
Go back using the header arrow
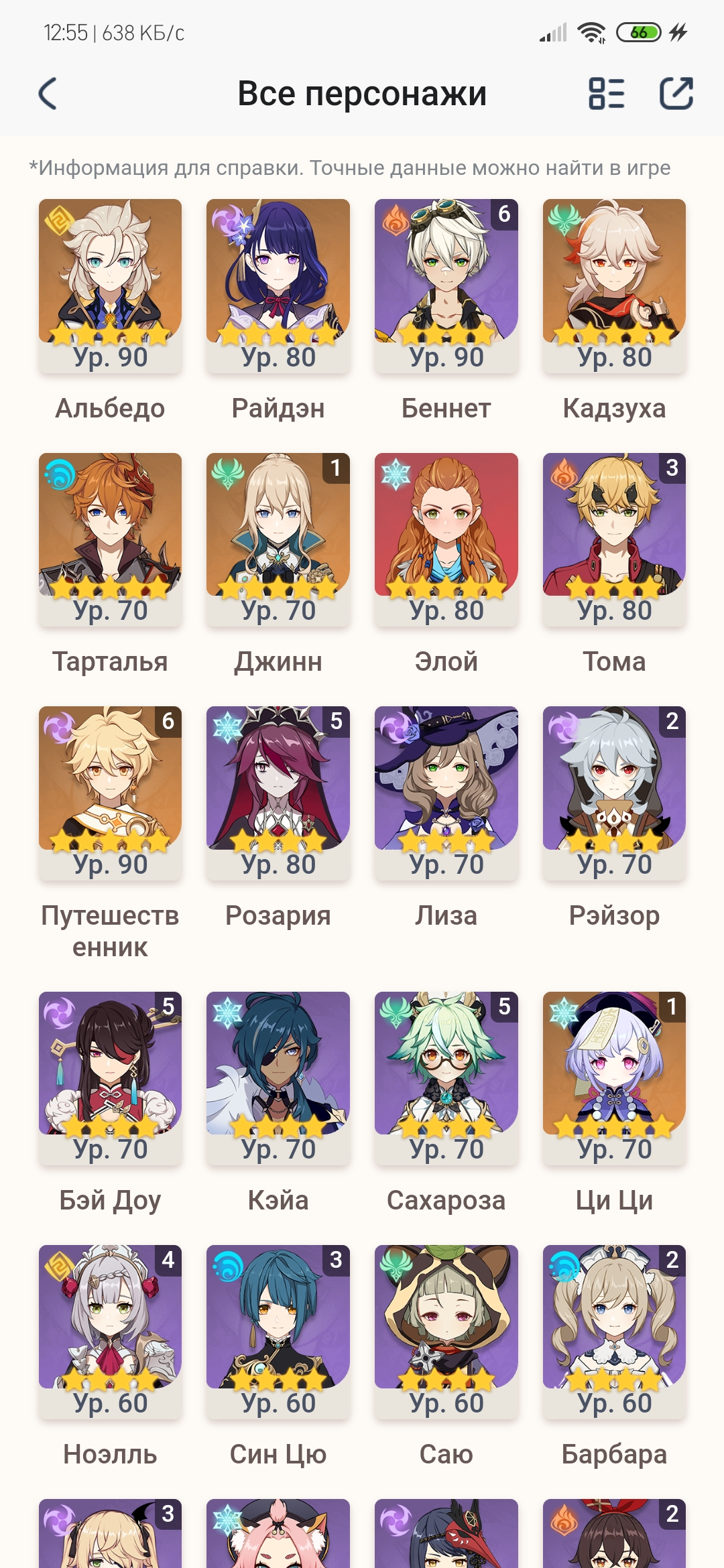[48, 93]
